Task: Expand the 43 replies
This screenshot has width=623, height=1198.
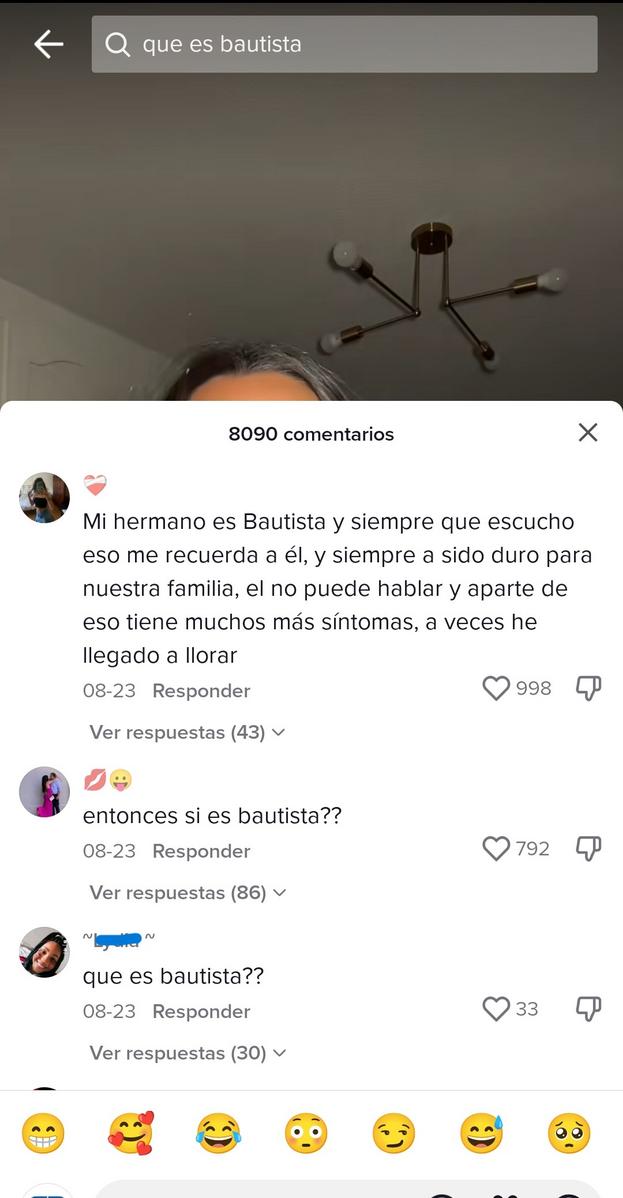Action: [x=187, y=732]
